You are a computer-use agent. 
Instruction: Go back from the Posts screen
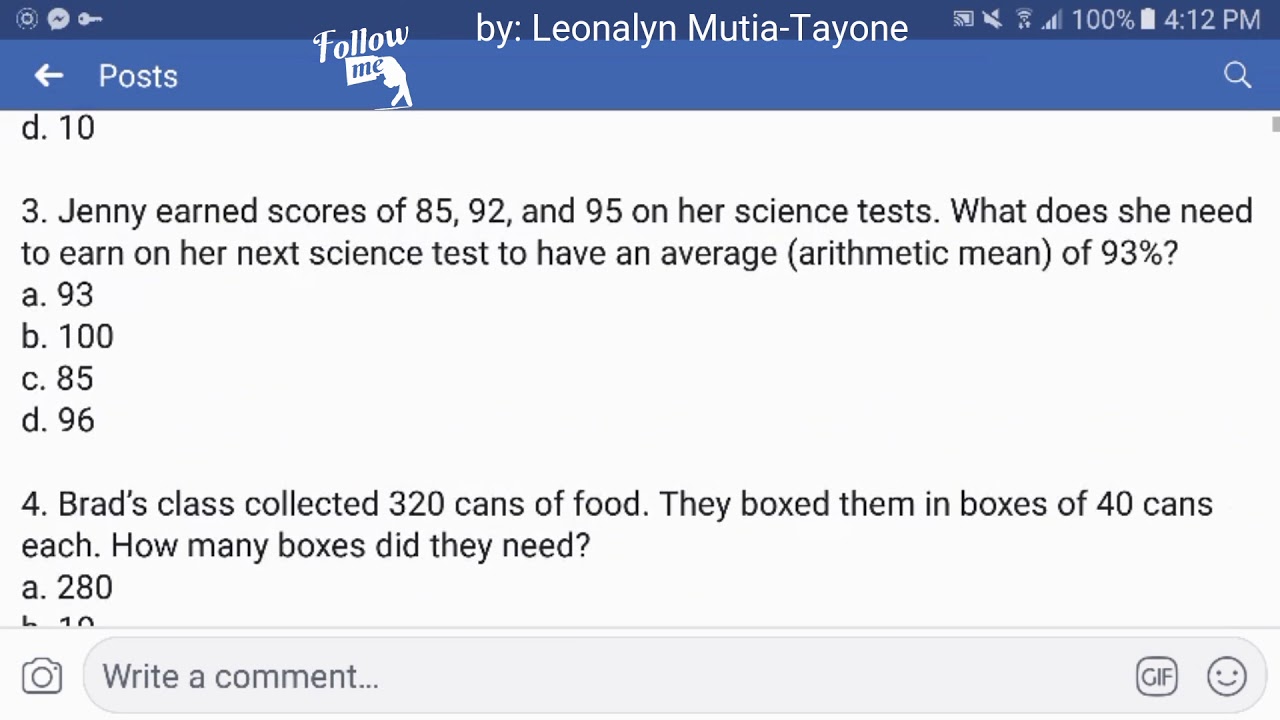[x=48, y=76]
